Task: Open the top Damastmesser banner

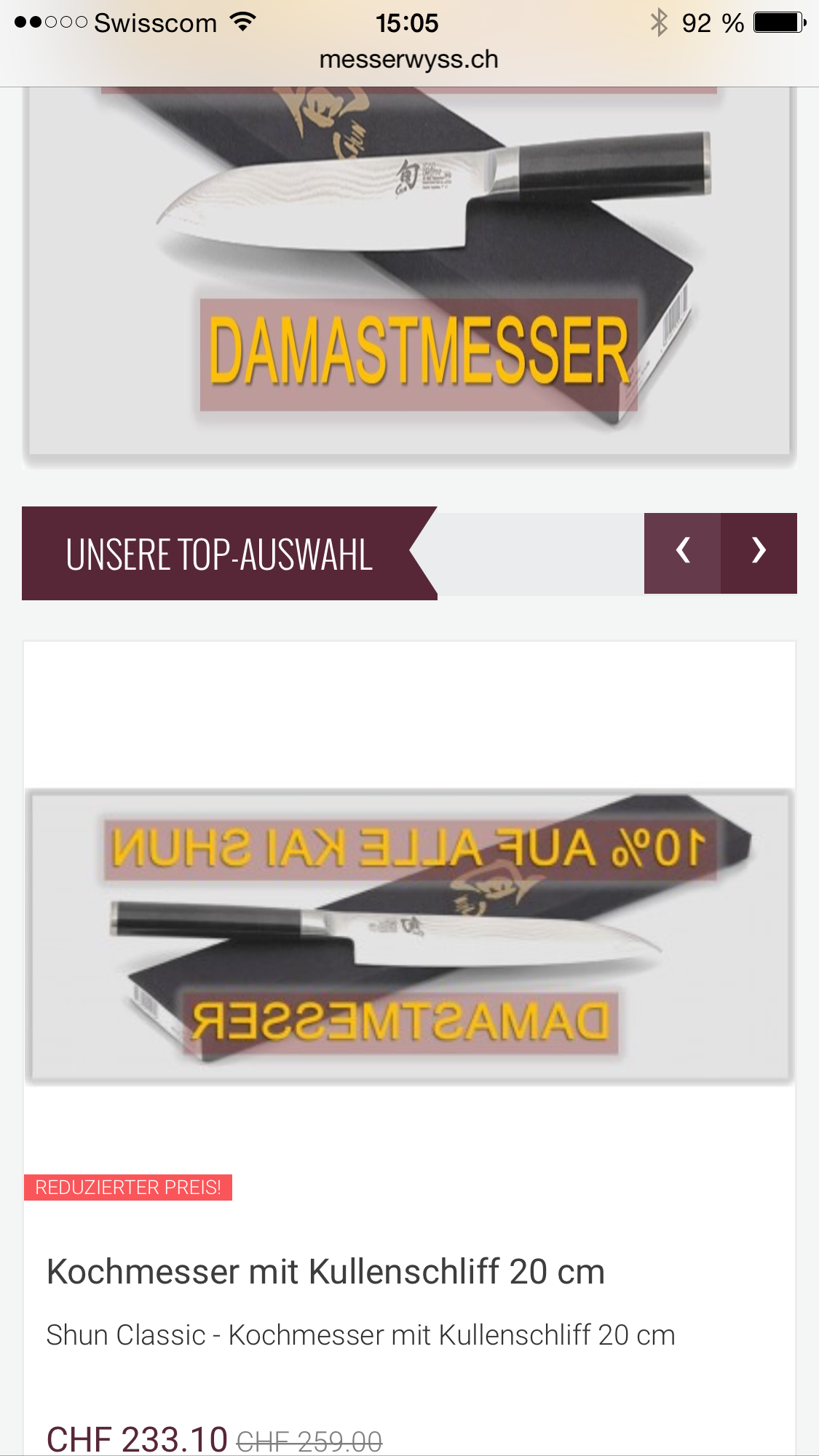Action: (409, 277)
